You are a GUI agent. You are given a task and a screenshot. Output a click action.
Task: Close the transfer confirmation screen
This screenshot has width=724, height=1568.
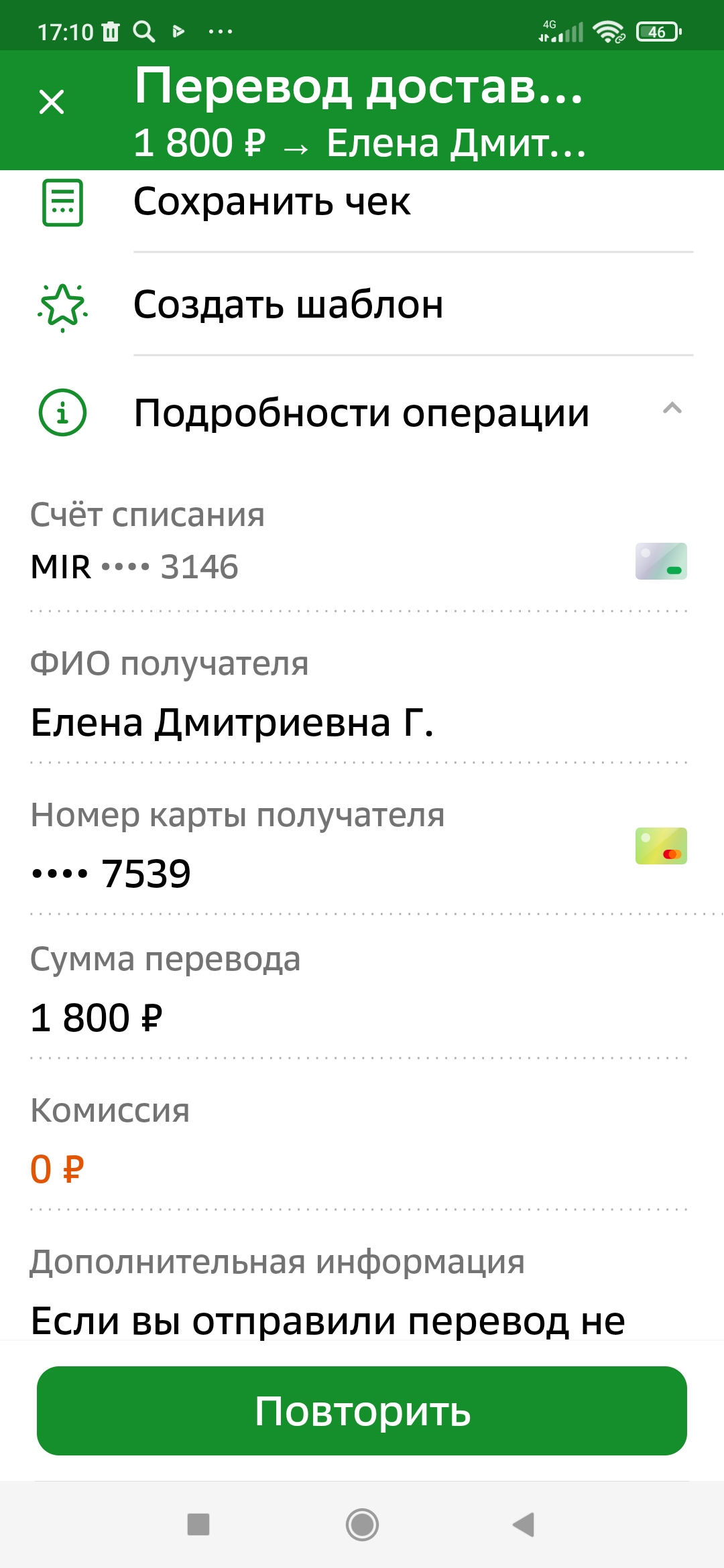(52, 102)
